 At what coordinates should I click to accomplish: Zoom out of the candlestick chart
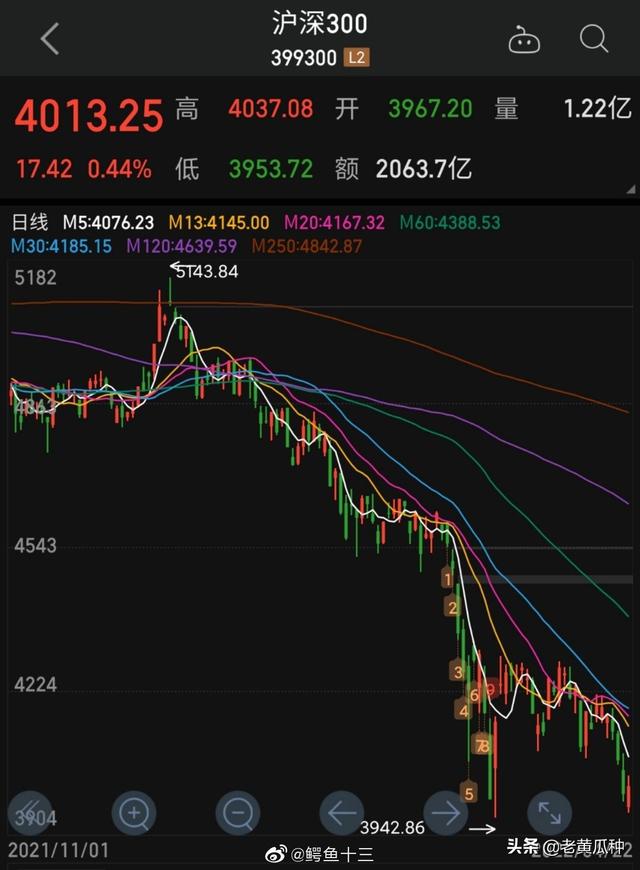[x=238, y=812]
